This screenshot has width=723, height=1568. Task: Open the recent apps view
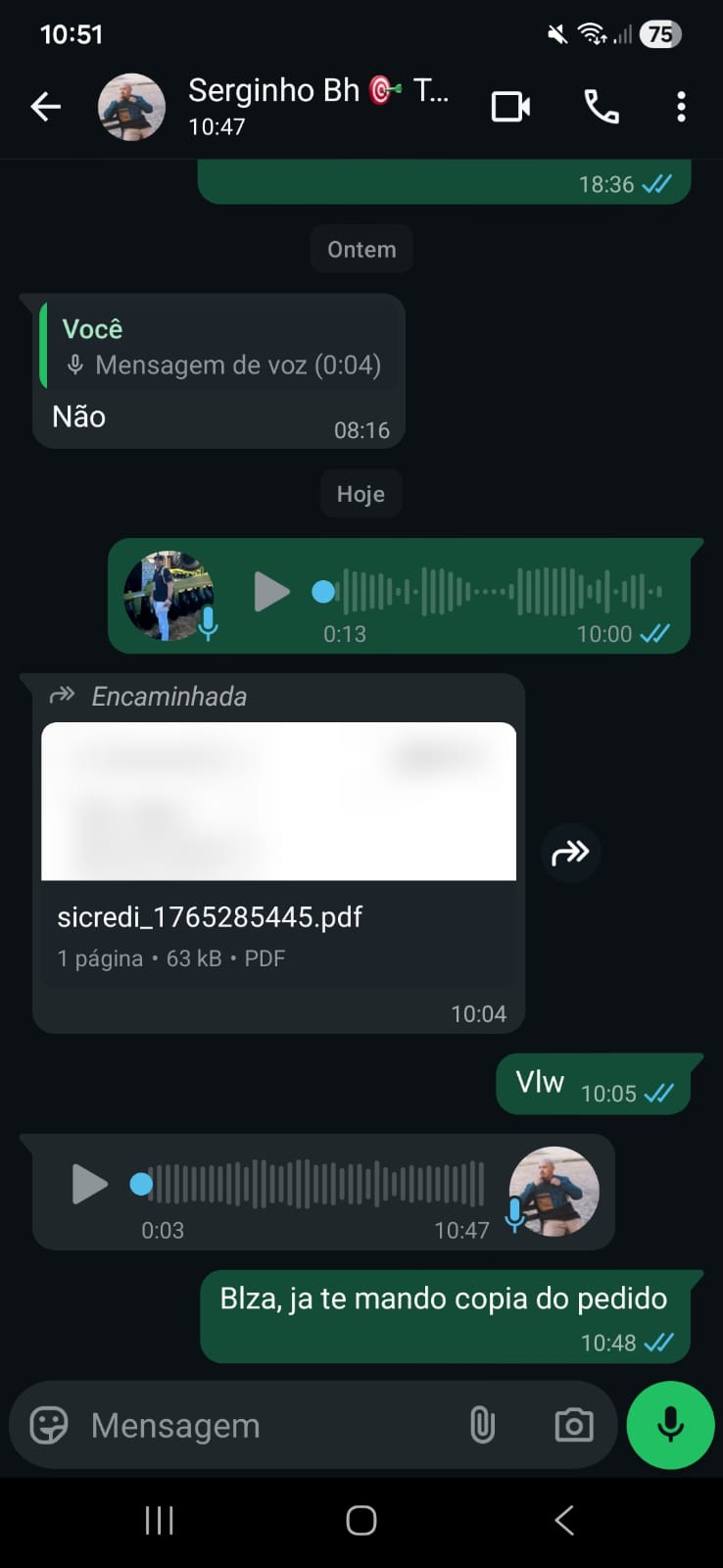159,1520
